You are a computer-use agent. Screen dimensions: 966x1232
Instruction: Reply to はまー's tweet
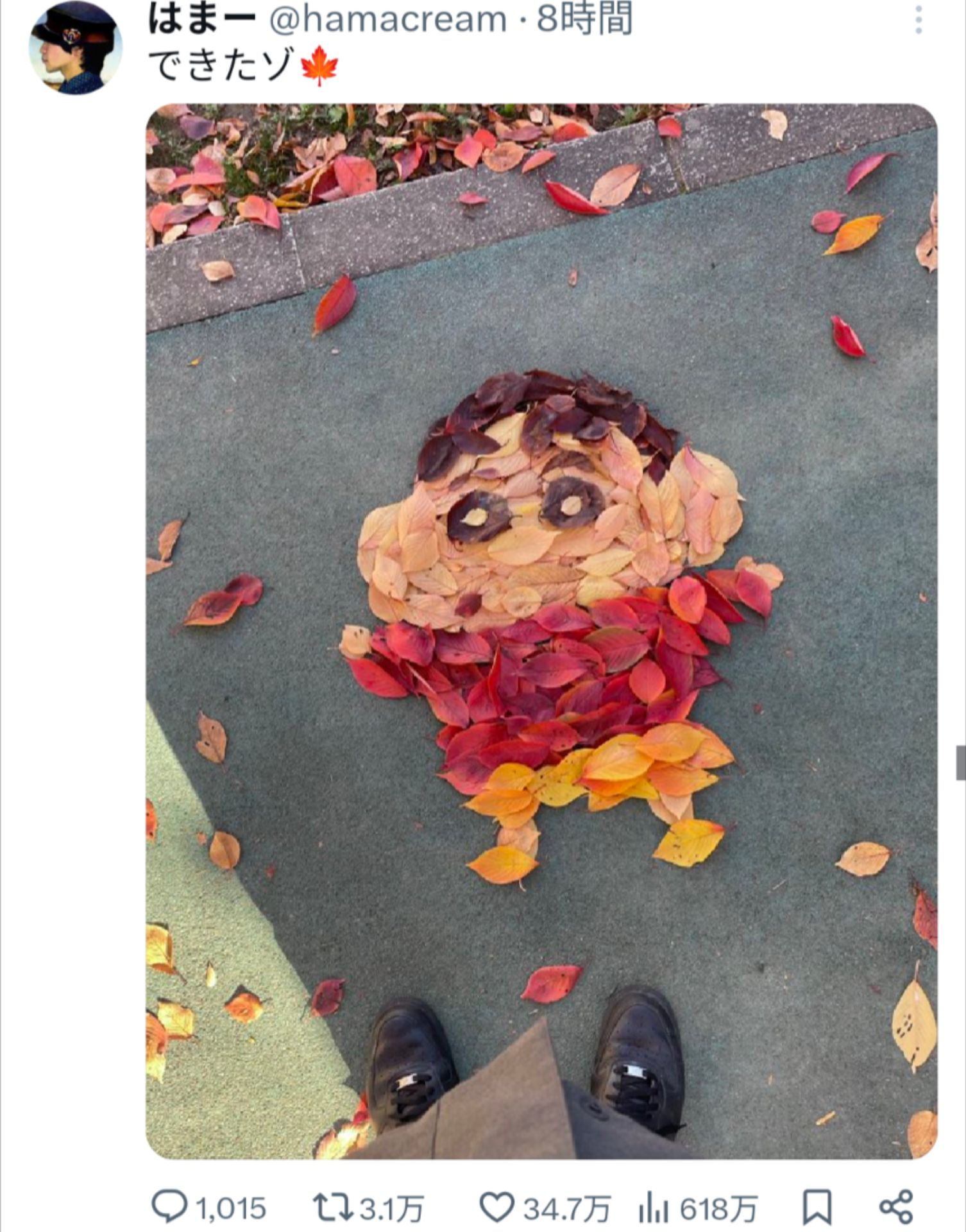(169, 1208)
